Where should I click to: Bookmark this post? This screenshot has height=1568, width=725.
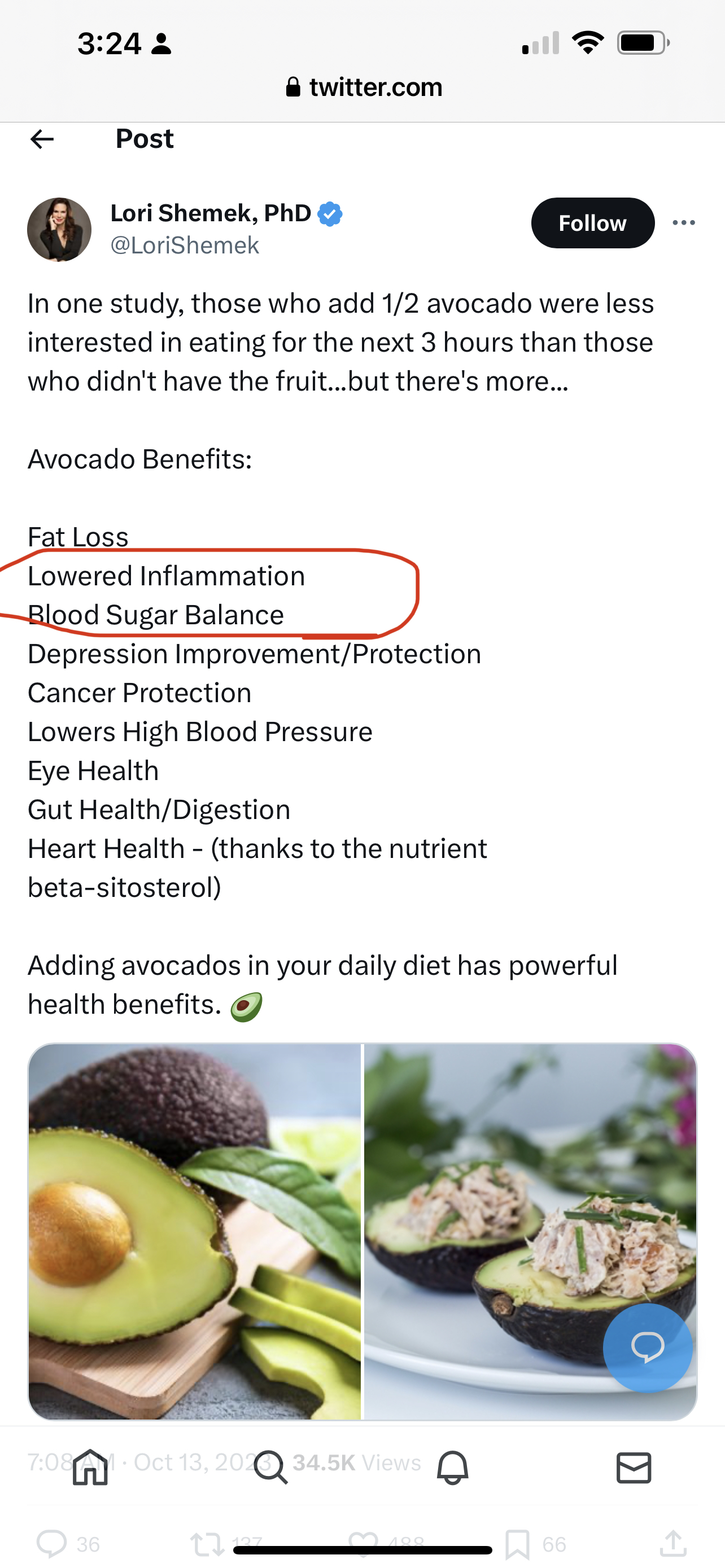(x=517, y=1544)
